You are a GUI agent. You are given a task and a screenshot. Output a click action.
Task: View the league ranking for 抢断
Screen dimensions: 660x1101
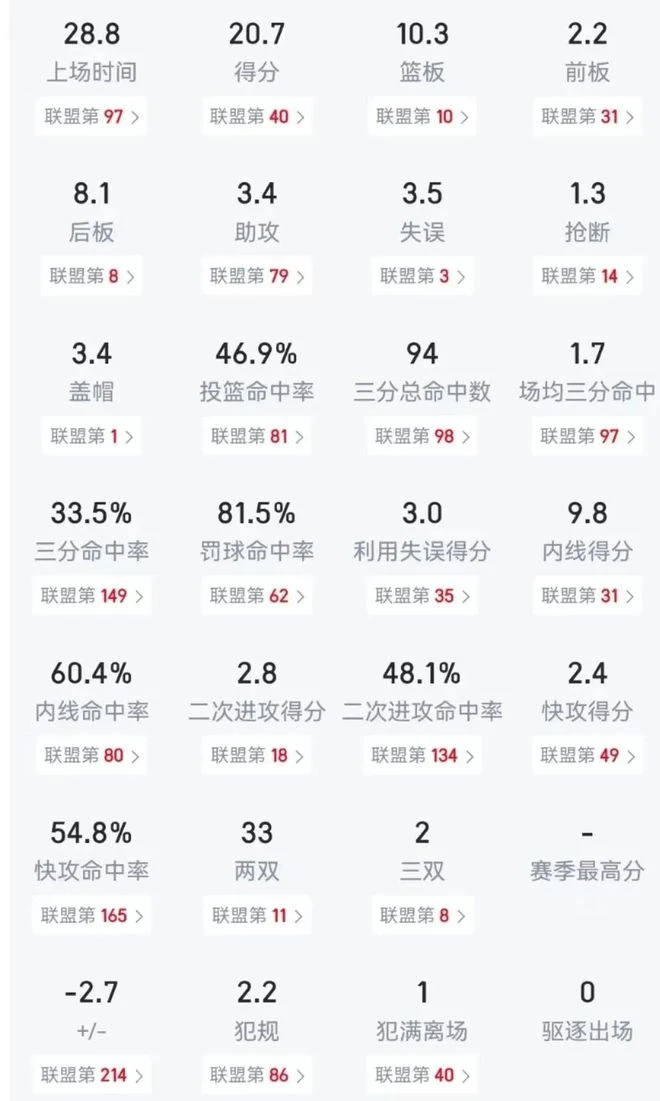(x=587, y=276)
